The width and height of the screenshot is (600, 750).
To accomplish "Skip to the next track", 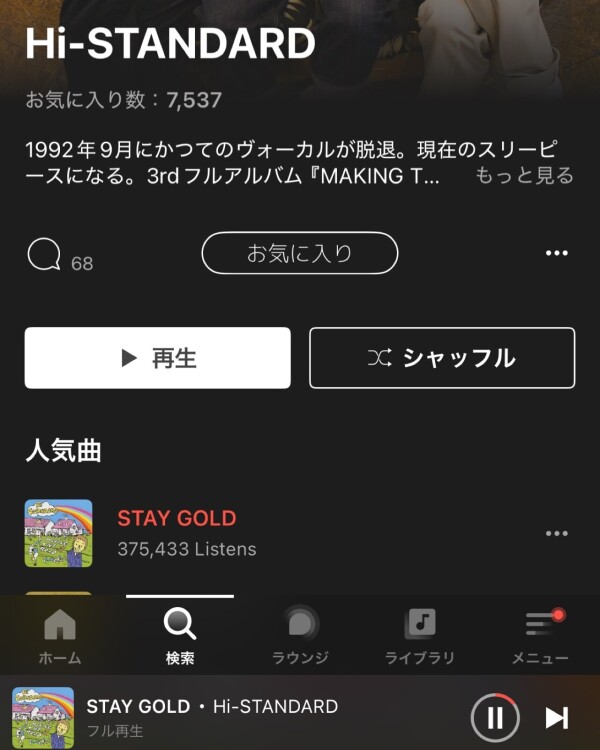I will (556, 717).
